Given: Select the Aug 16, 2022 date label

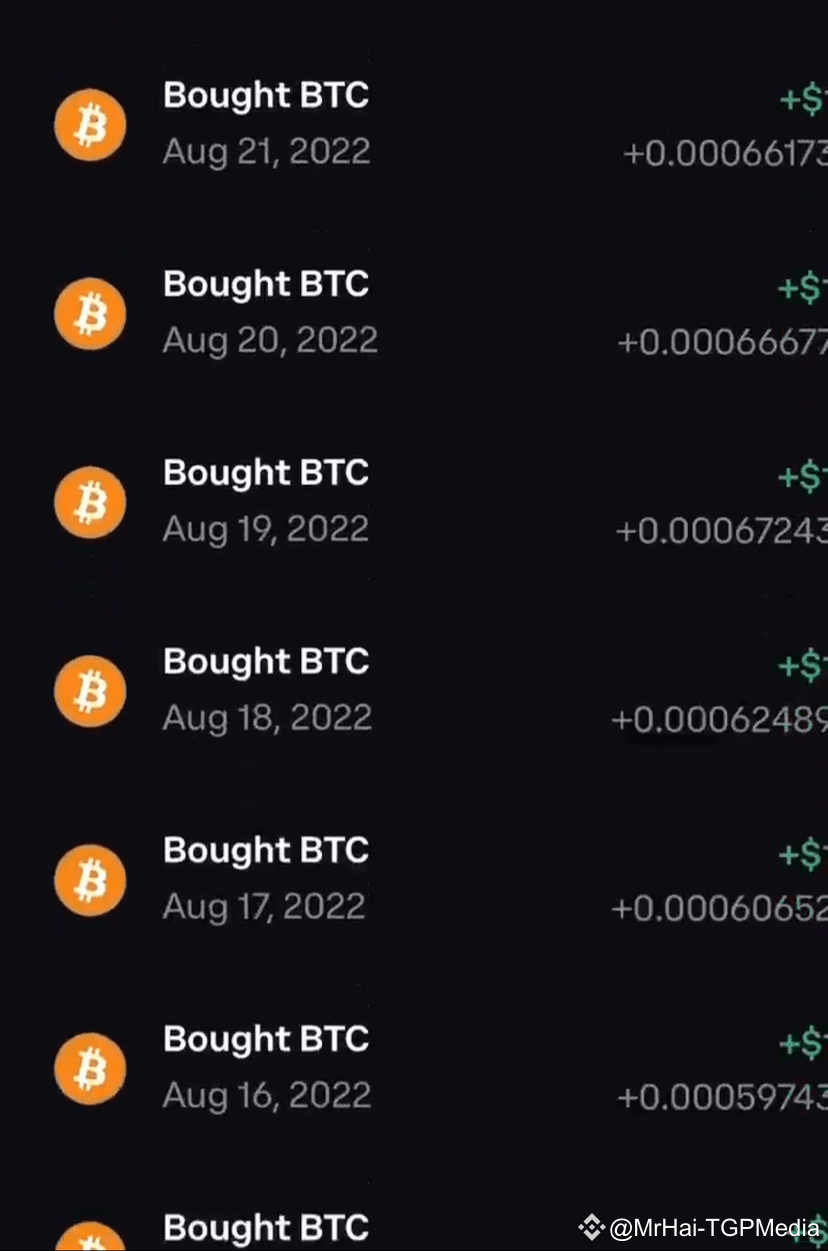Looking at the screenshot, I should 267,1095.
